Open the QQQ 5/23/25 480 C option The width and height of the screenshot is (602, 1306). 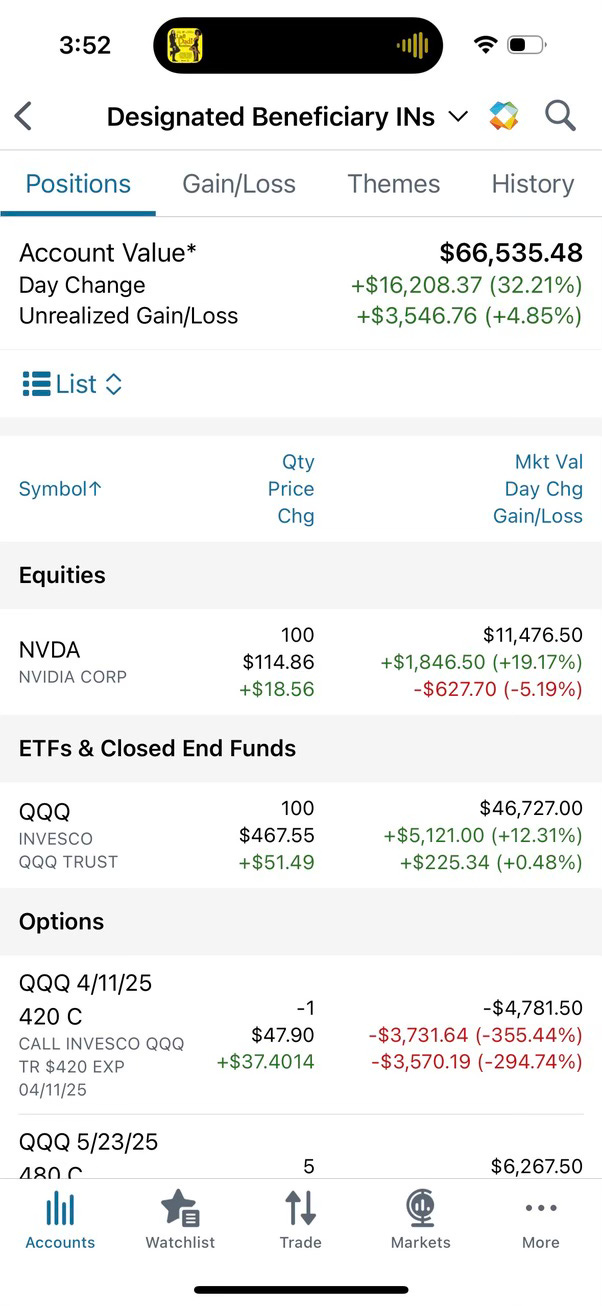click(301, 1148)
